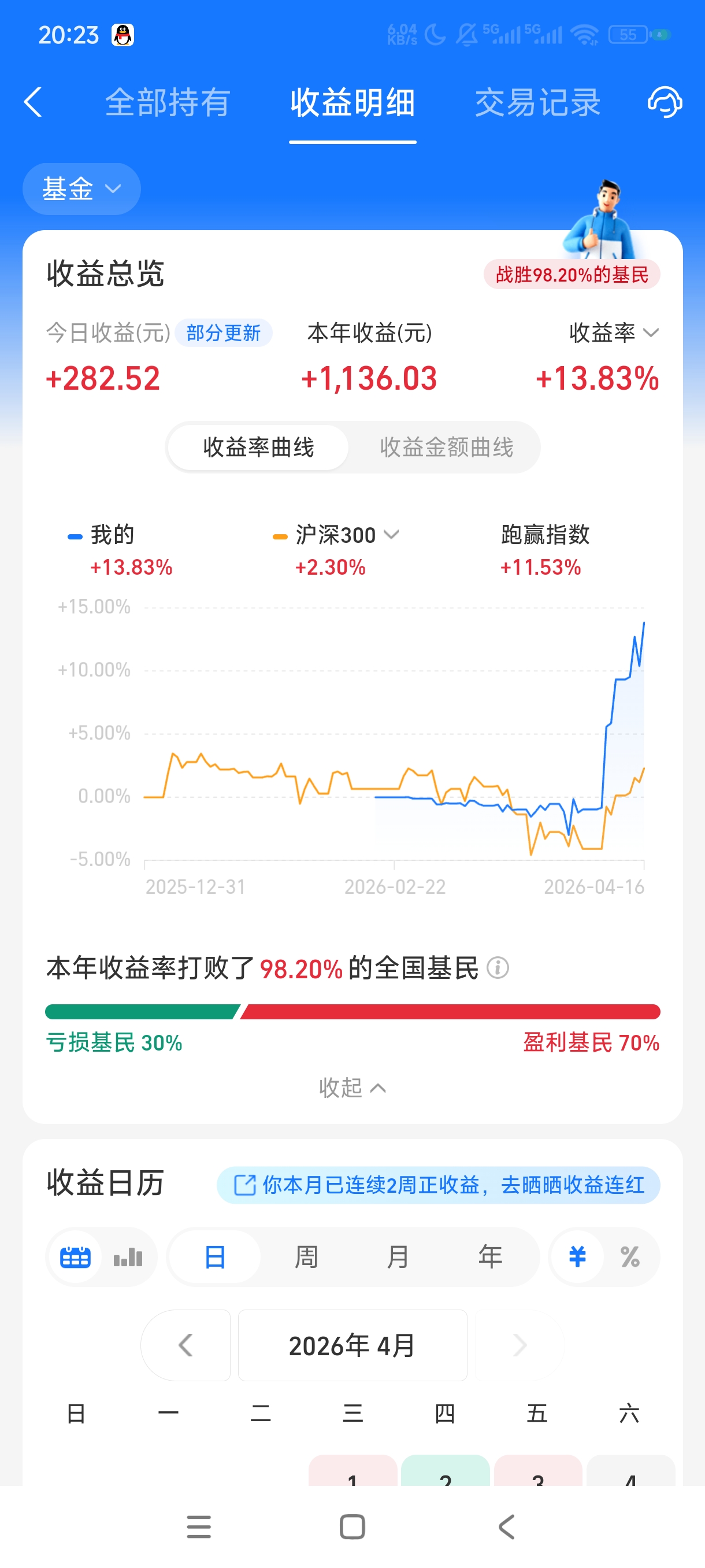Image resolution: width=705 pixels, height=1568 pixels.
Task: Show calendar values in percent
Action: tap(630, 1257)
